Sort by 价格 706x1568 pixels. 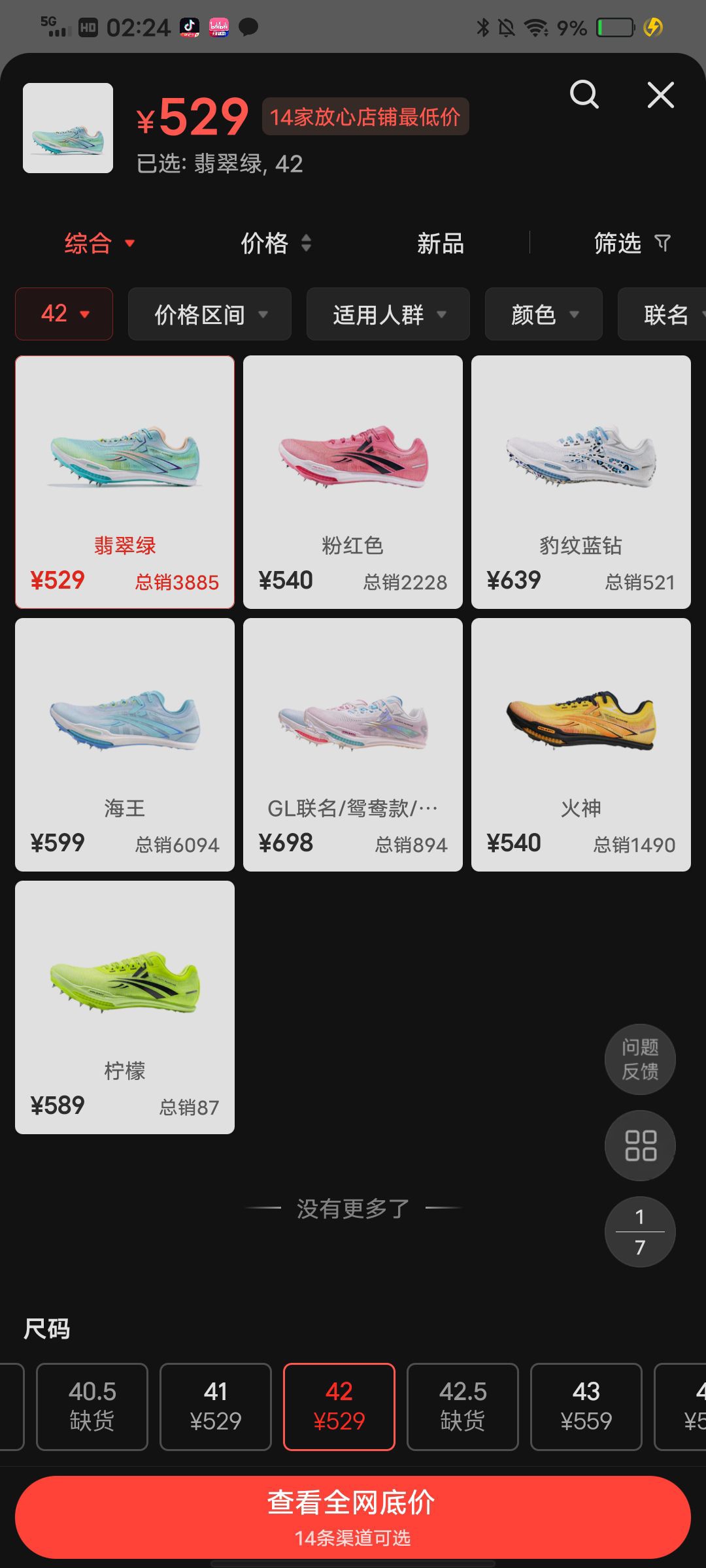[275, 244]
